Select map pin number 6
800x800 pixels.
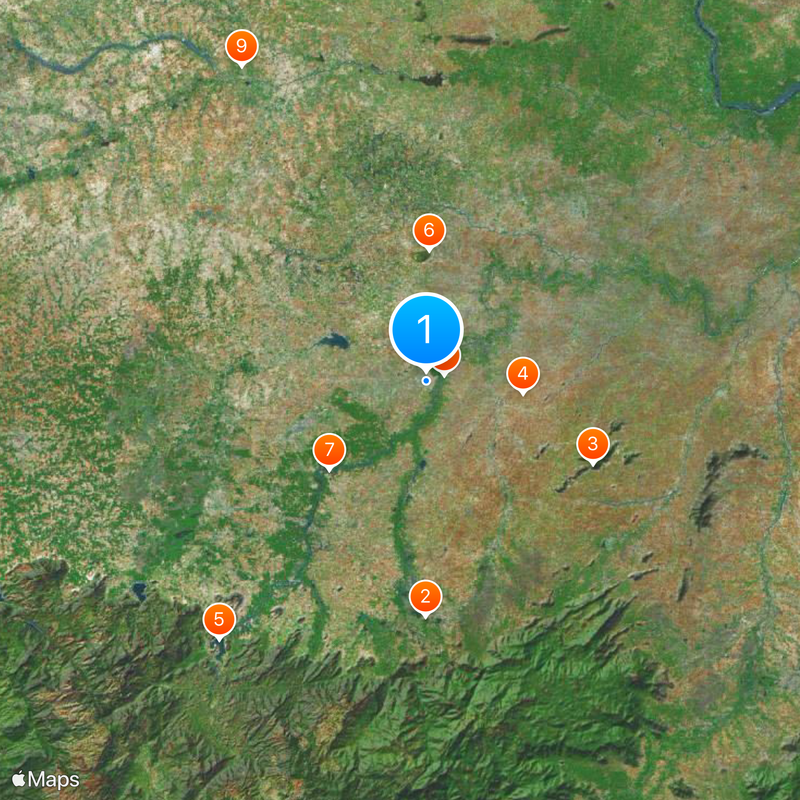pyautogui.click(x=429, y=231)
